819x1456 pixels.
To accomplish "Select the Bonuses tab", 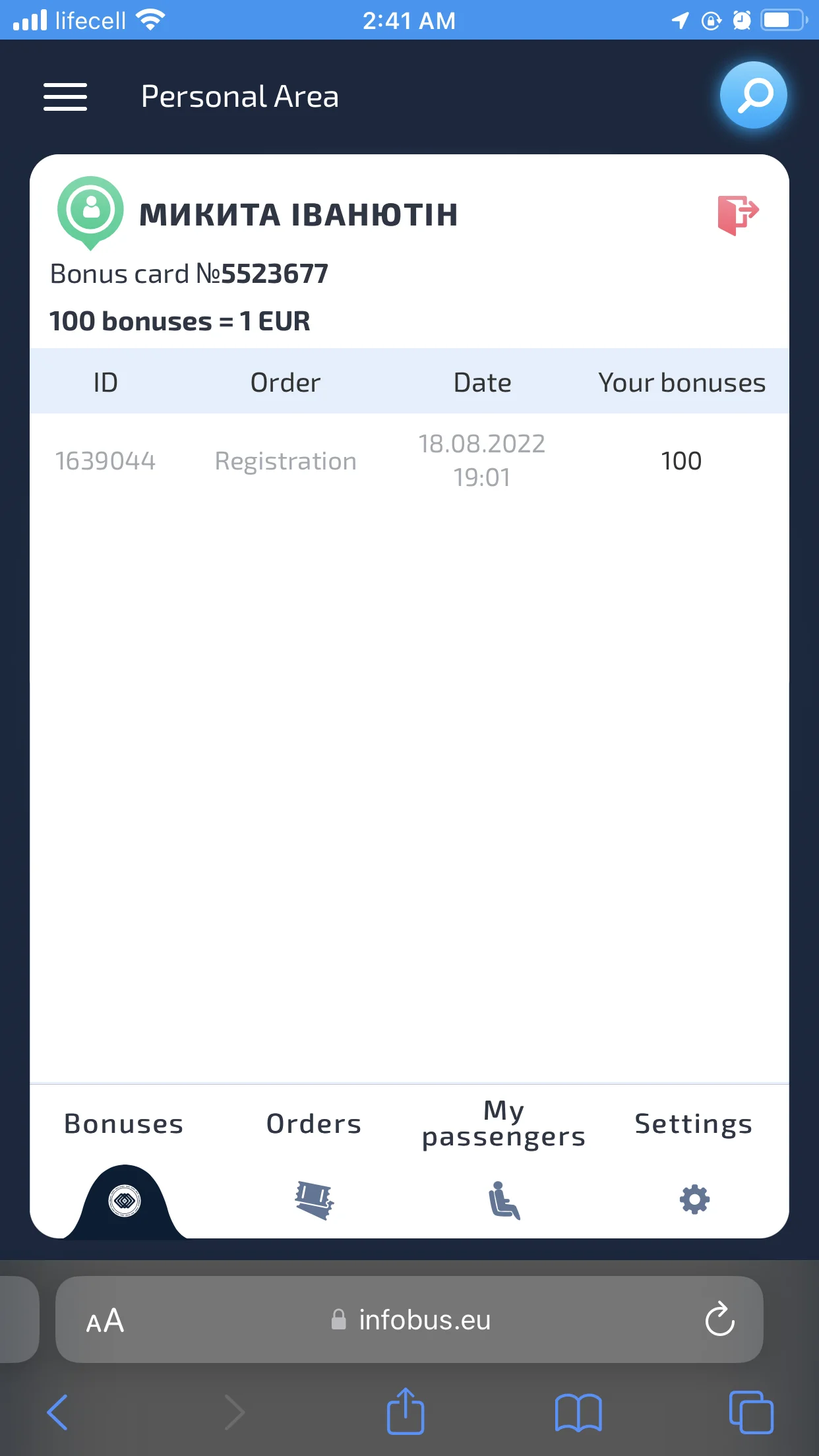I will point(124,1161).
